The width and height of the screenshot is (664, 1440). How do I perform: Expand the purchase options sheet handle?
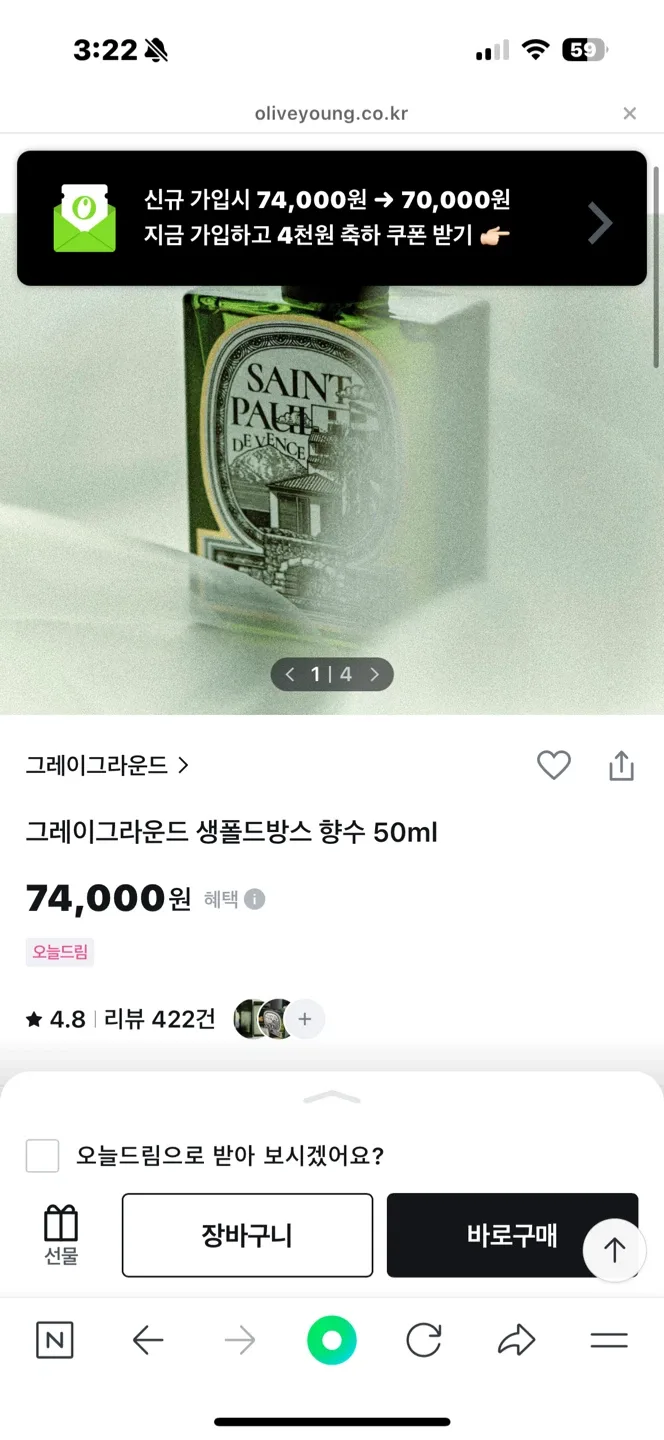tap(331, 1098)
